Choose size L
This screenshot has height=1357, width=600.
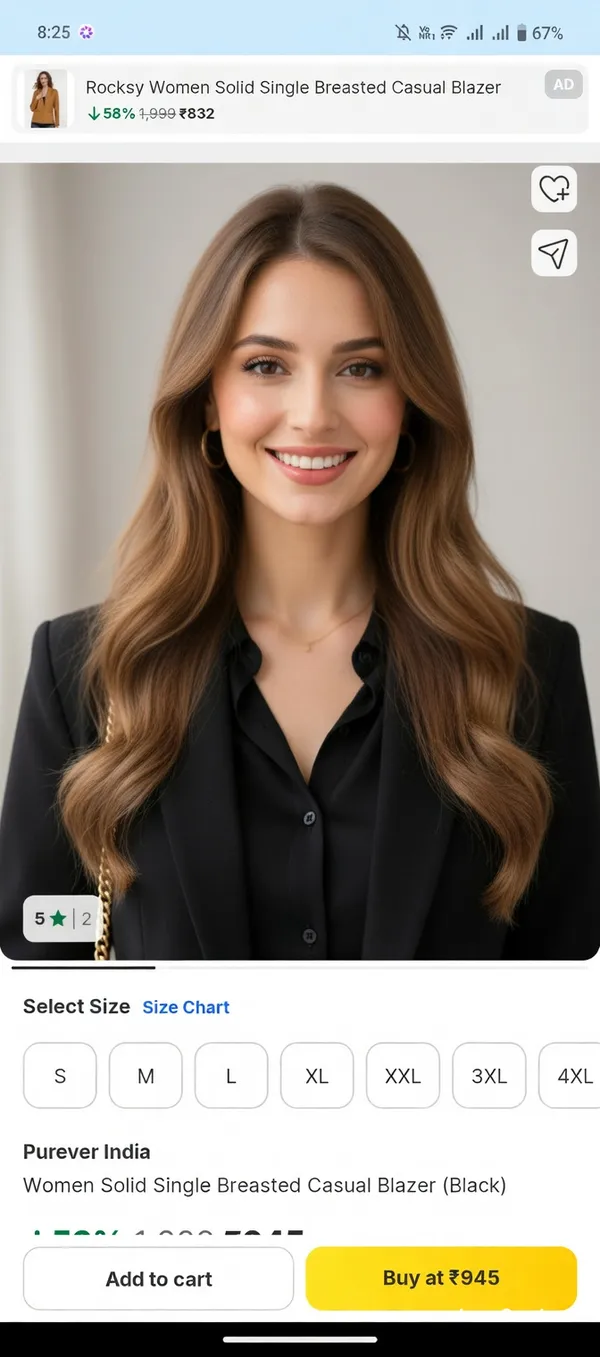(x=231, y=1076)
